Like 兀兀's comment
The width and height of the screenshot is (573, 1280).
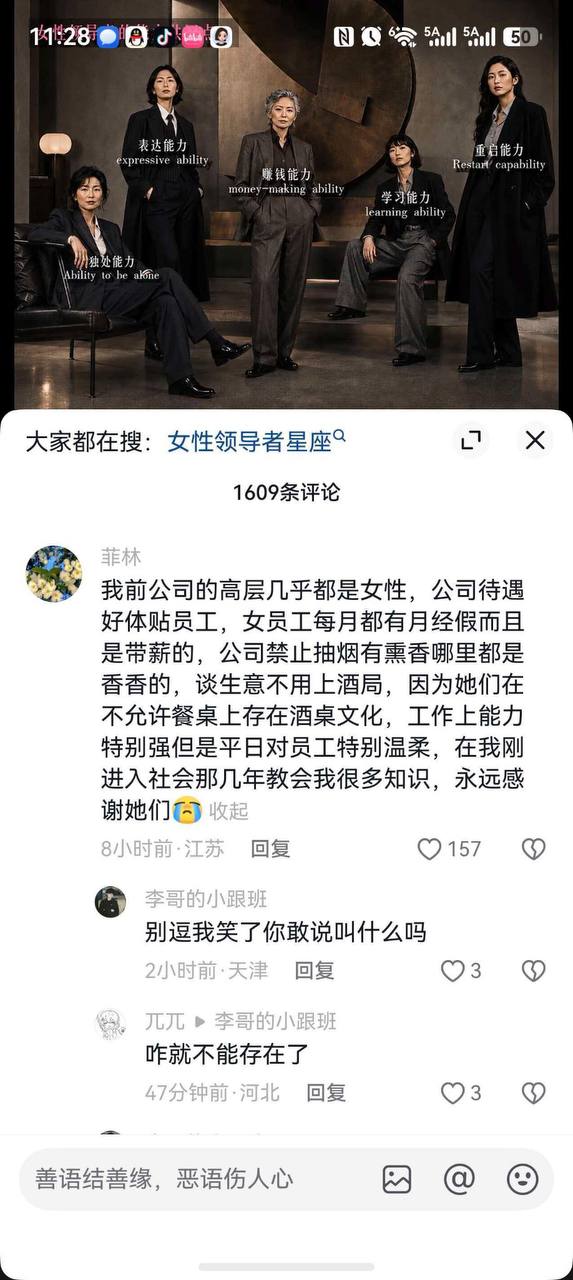pyautogui.click(x=461, y=1093)
